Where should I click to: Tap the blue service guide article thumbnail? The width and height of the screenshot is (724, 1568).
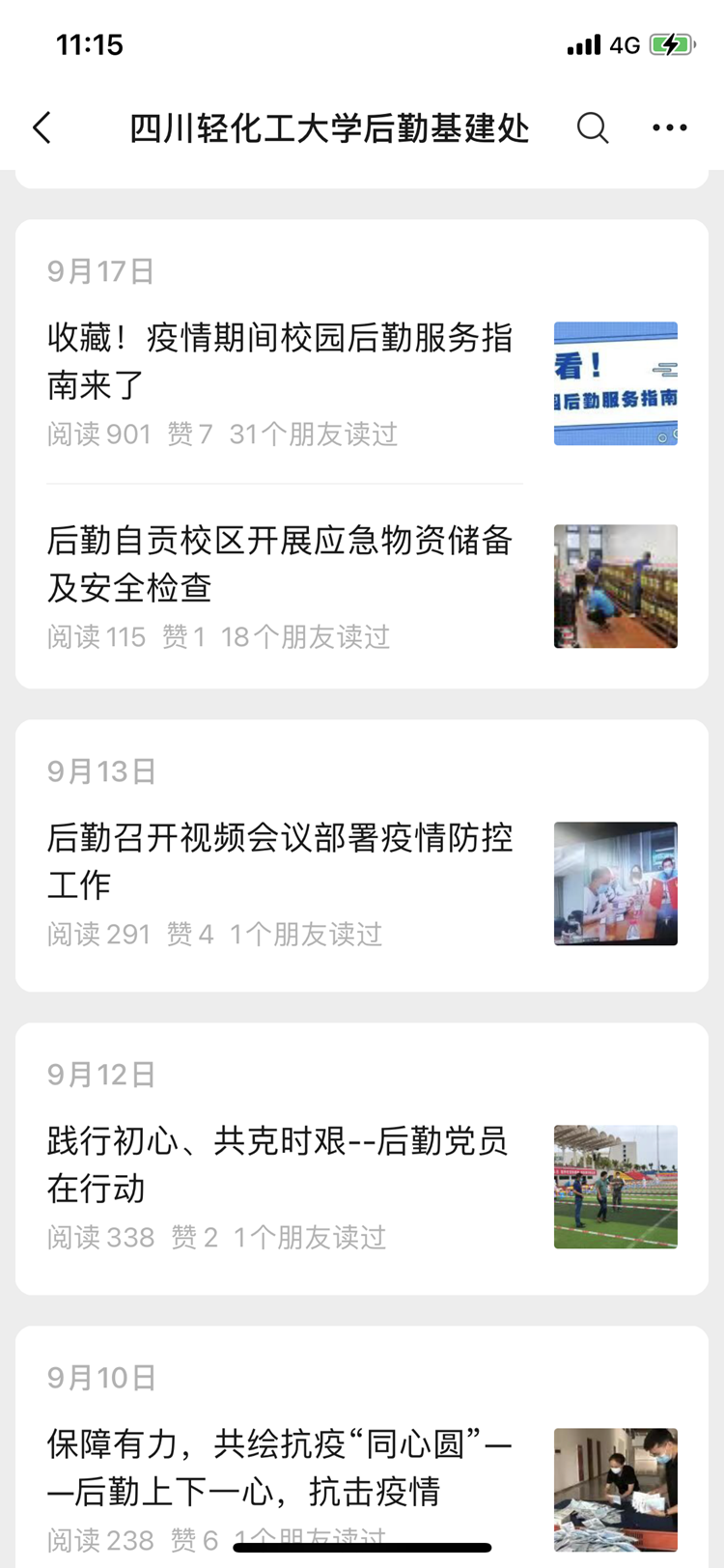click(x=615, y=382)
